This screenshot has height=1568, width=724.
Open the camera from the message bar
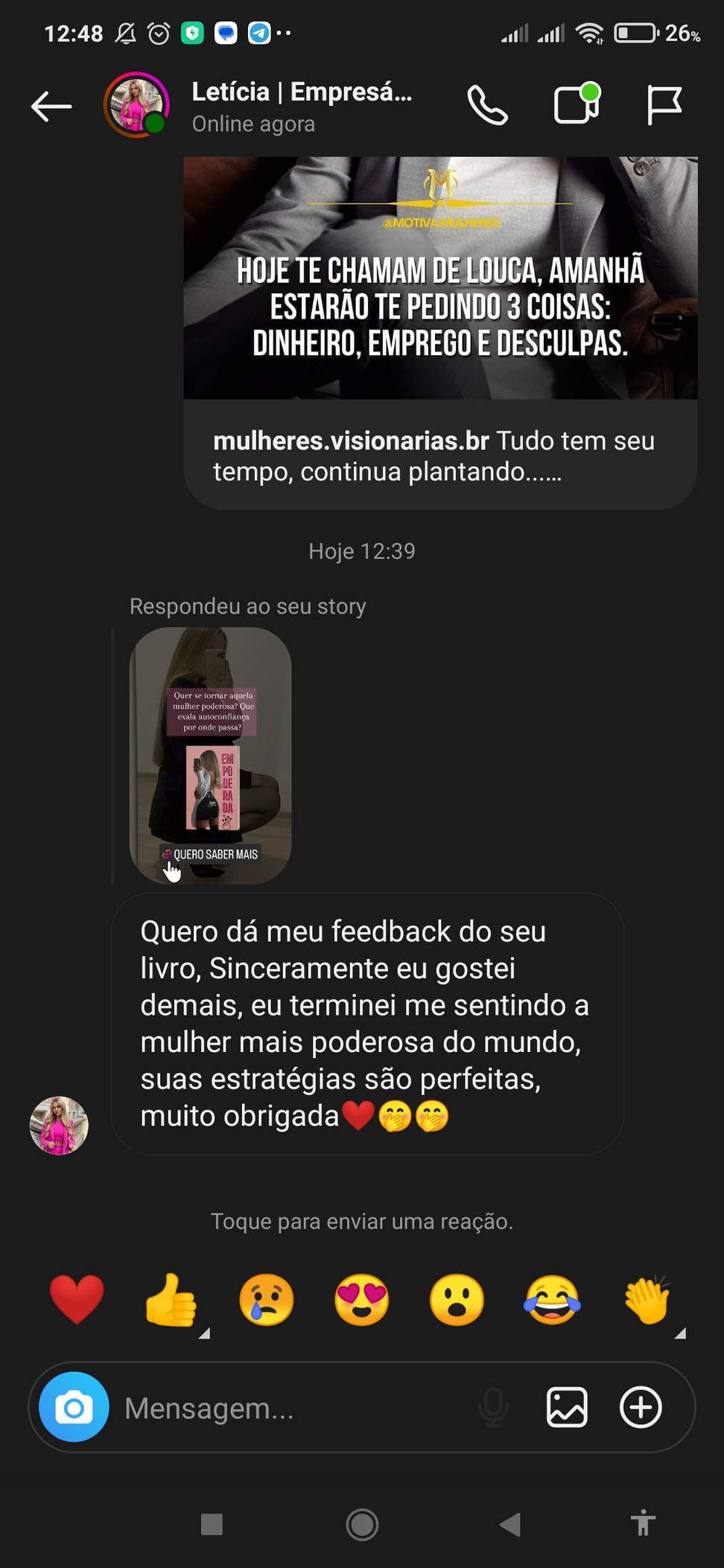(x=74, y=1407)
